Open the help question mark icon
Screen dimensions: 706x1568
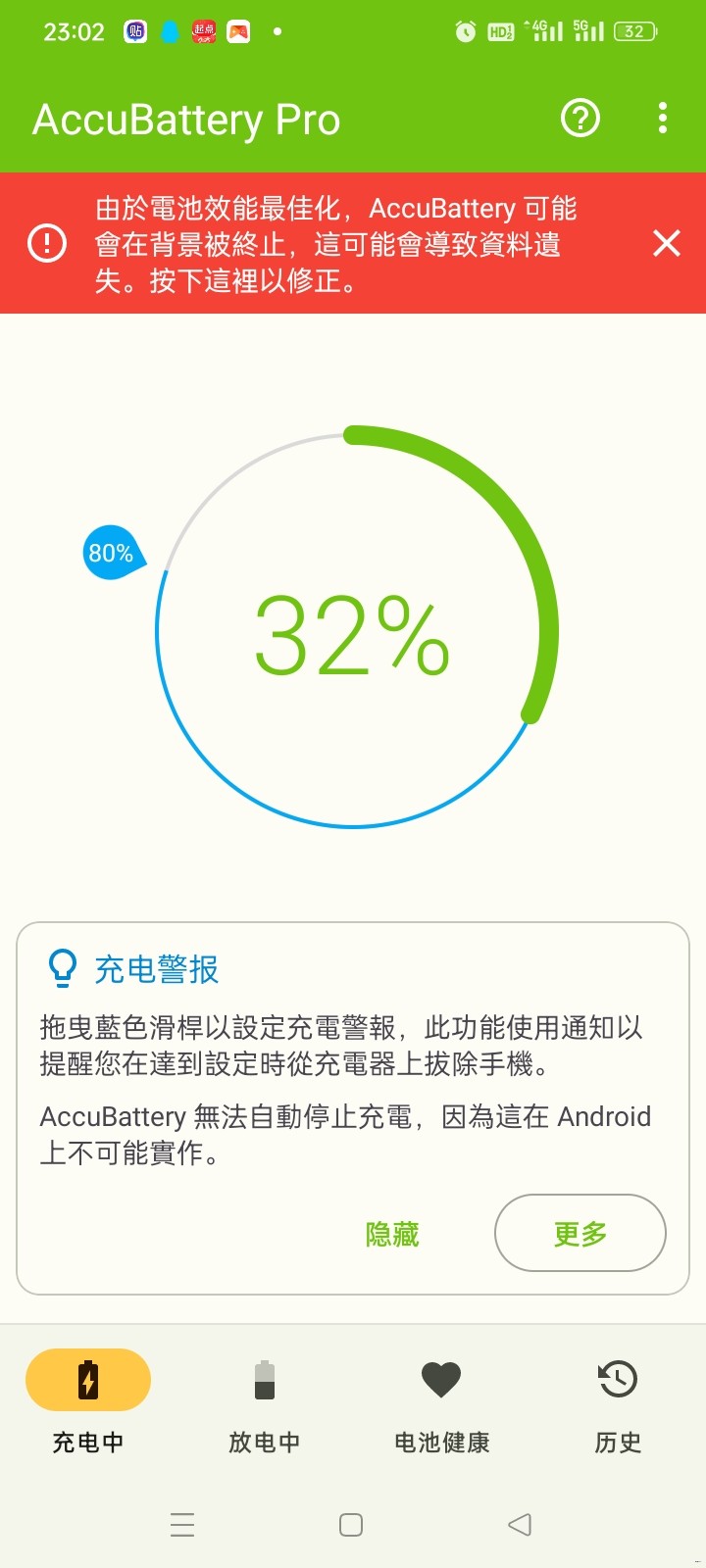point(580,119)
